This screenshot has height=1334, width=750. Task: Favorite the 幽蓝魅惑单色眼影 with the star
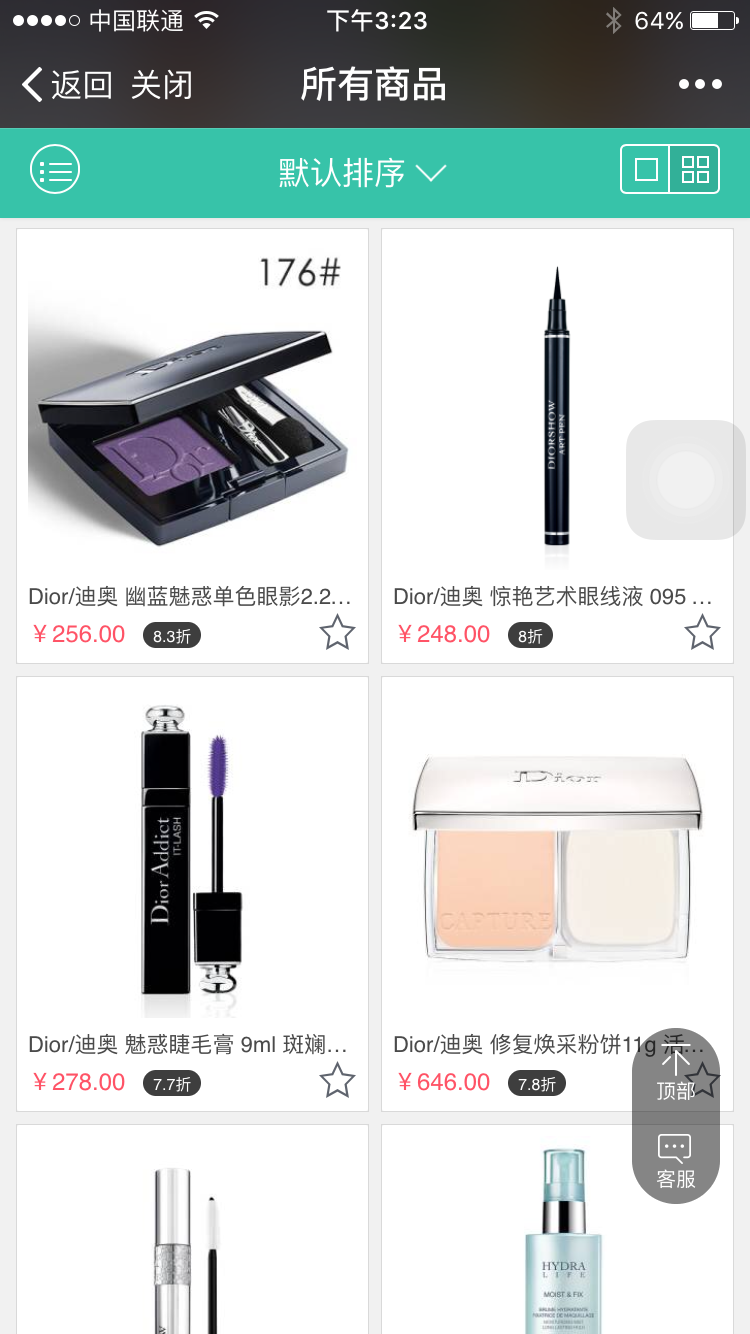coord(337,633)
